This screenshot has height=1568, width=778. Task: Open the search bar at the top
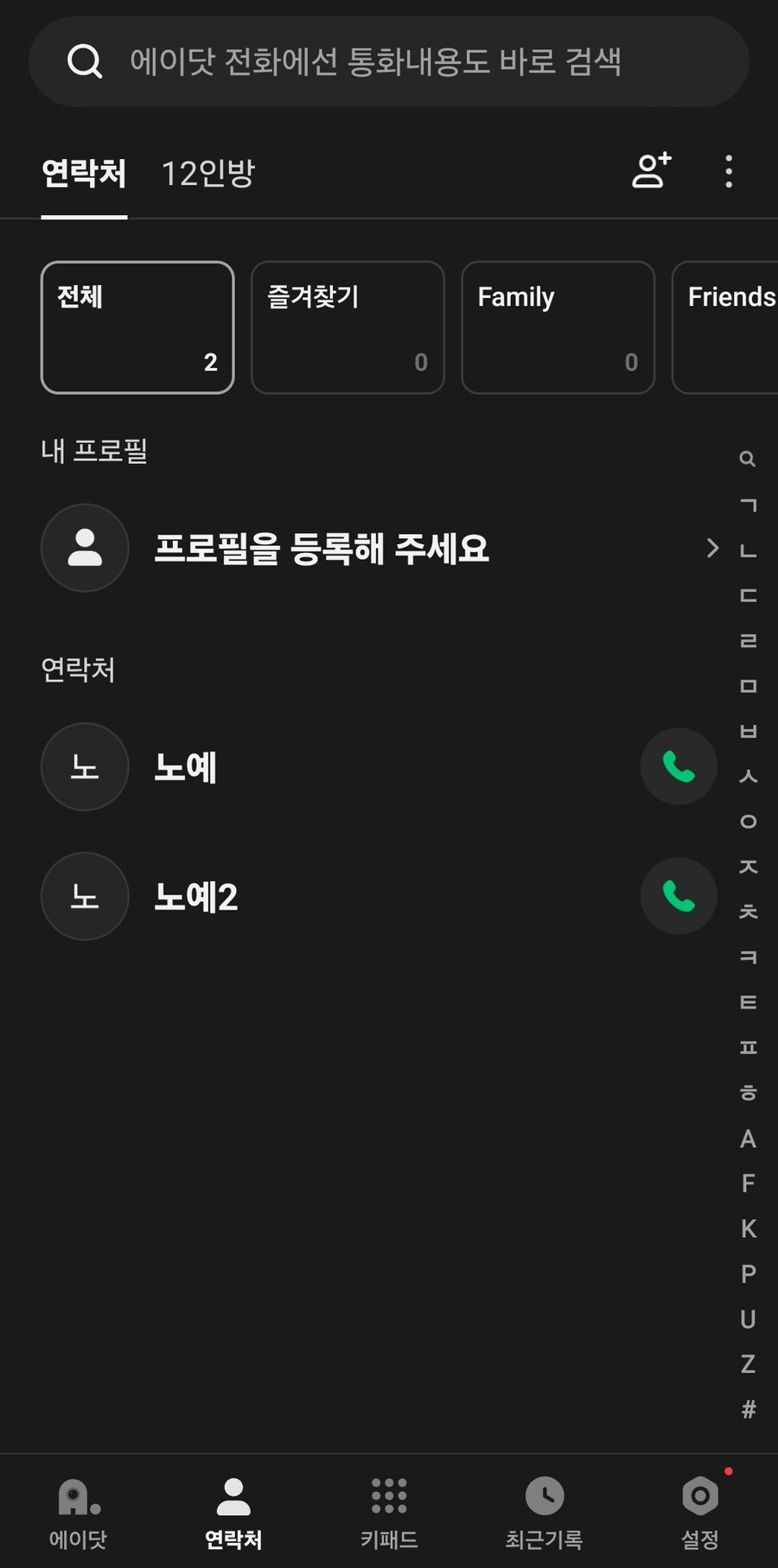pos(389,61)
